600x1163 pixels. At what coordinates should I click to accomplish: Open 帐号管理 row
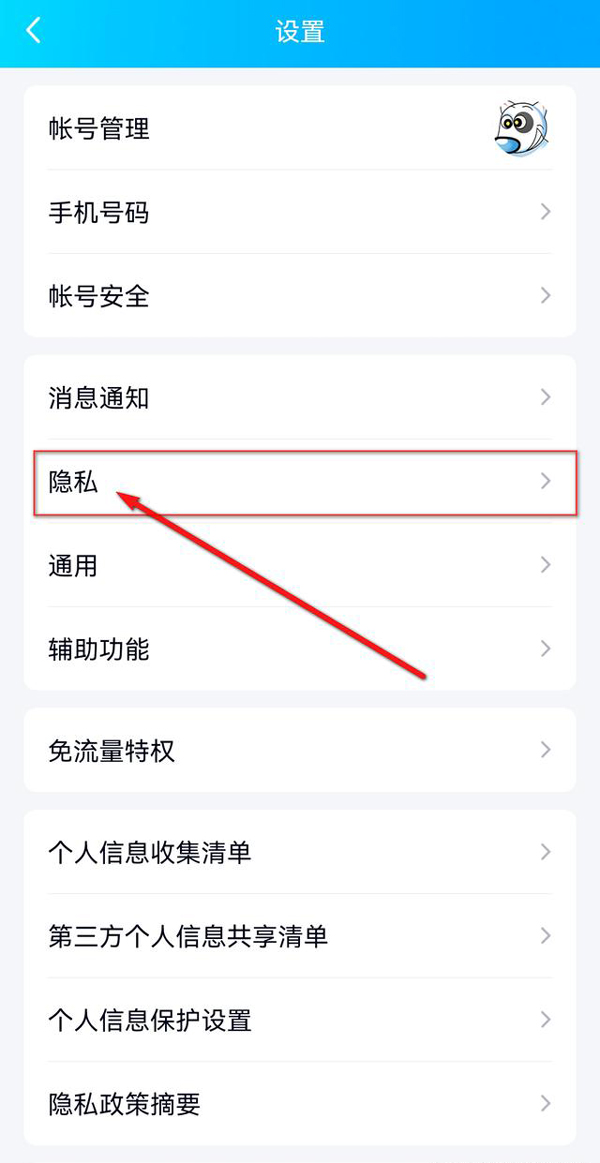300,128
